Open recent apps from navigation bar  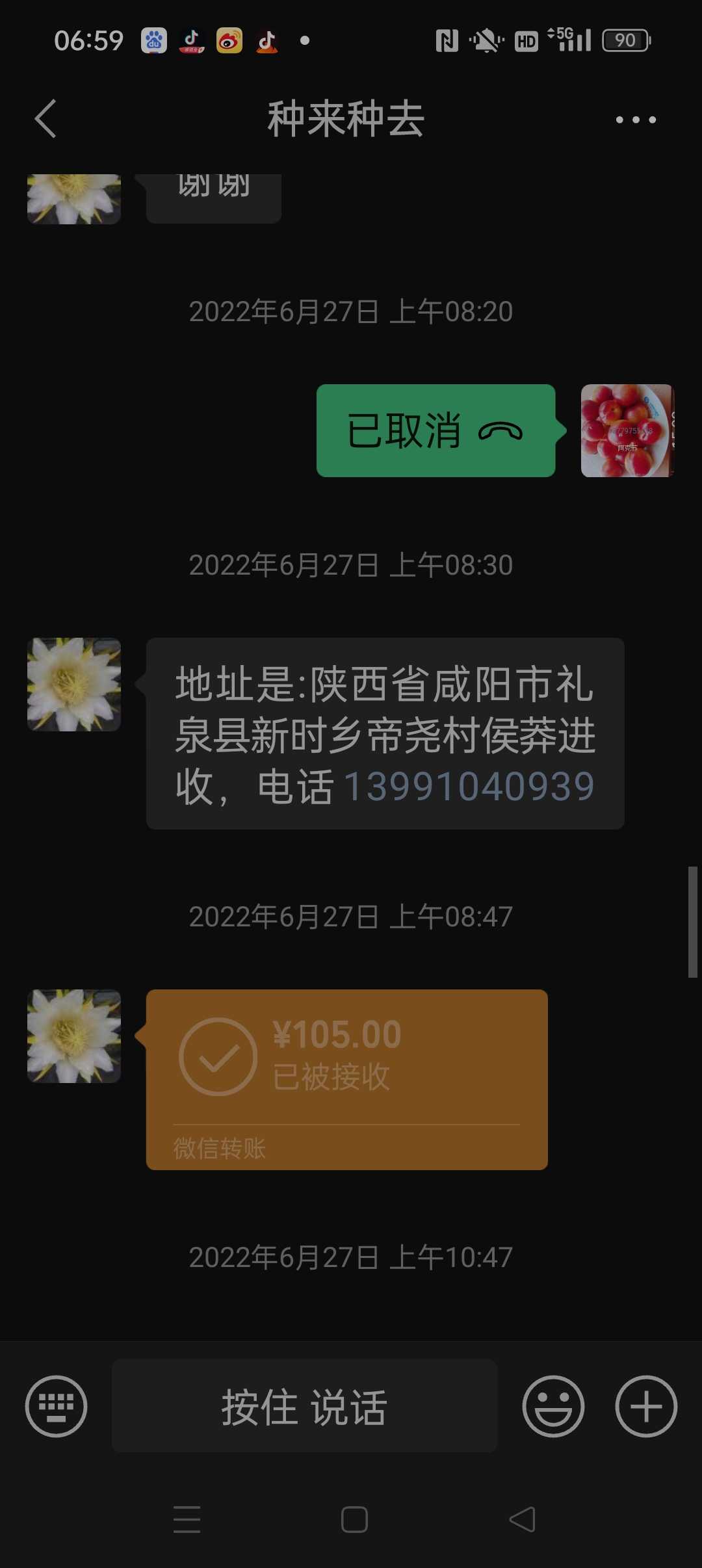pos(187,1519)
